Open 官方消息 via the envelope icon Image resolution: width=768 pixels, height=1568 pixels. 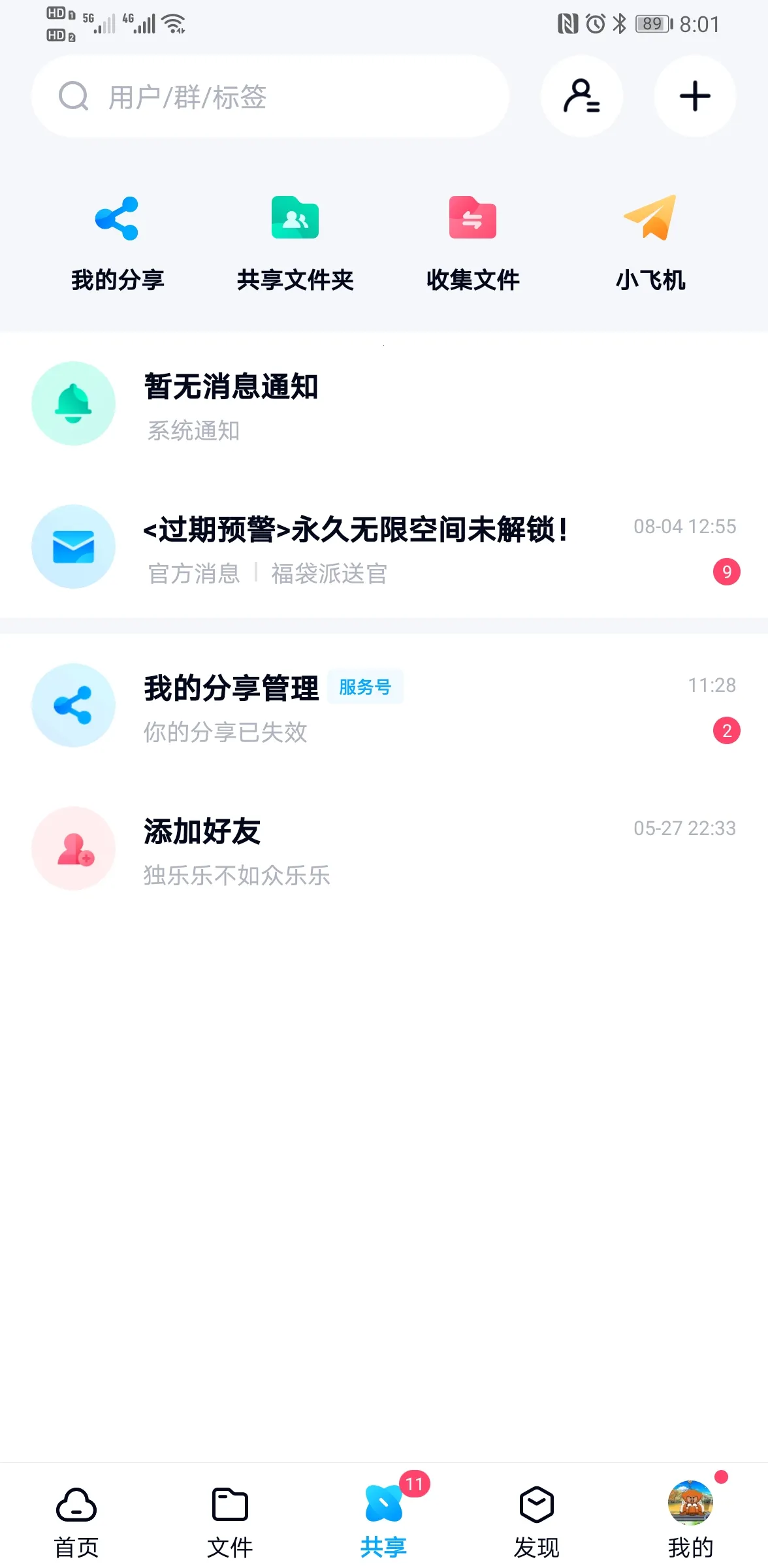coord(74,546)
